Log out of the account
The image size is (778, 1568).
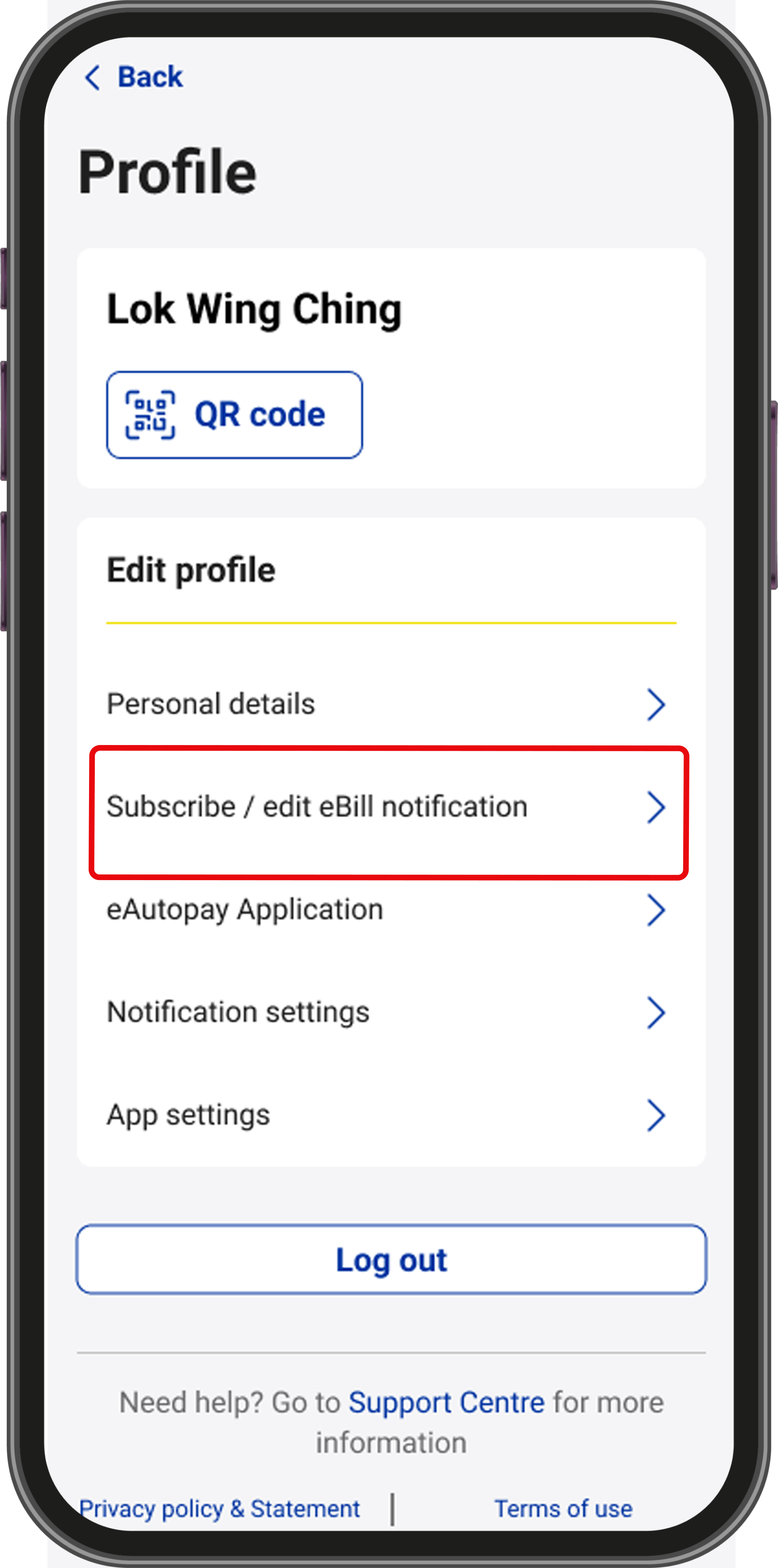[x=391, y=1259]
